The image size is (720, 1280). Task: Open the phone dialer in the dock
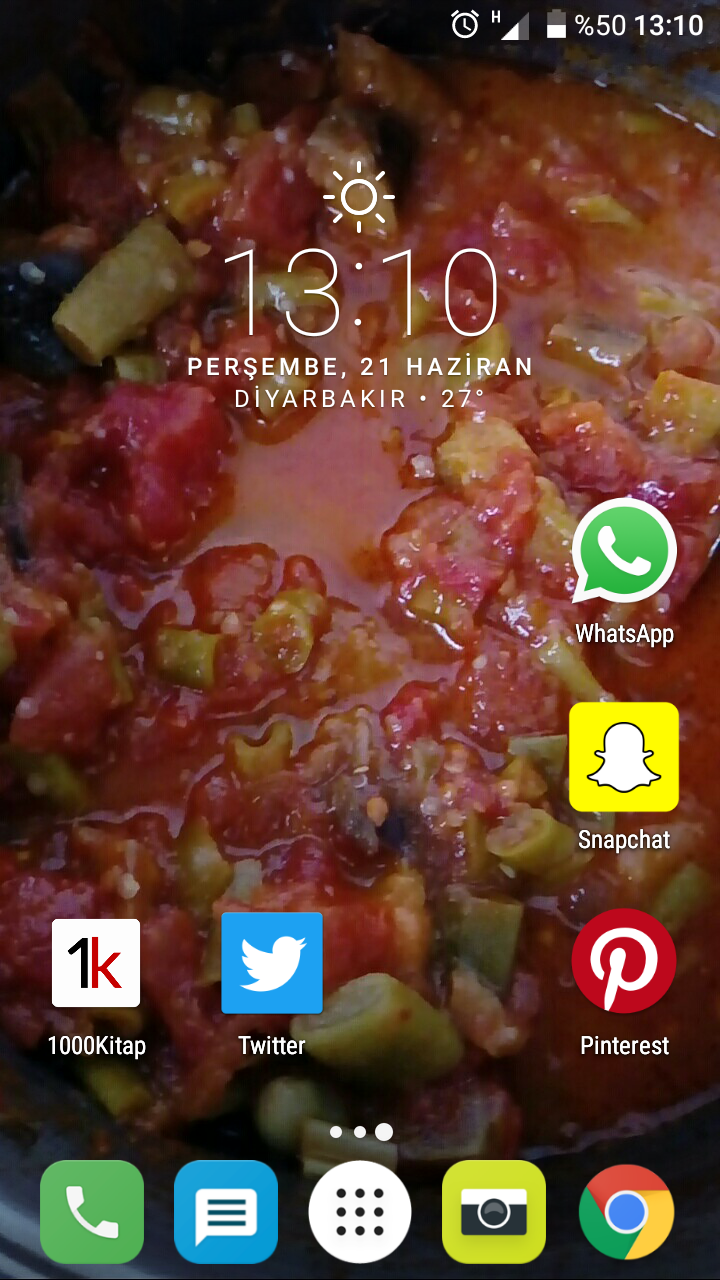(x=92, y=1212)
